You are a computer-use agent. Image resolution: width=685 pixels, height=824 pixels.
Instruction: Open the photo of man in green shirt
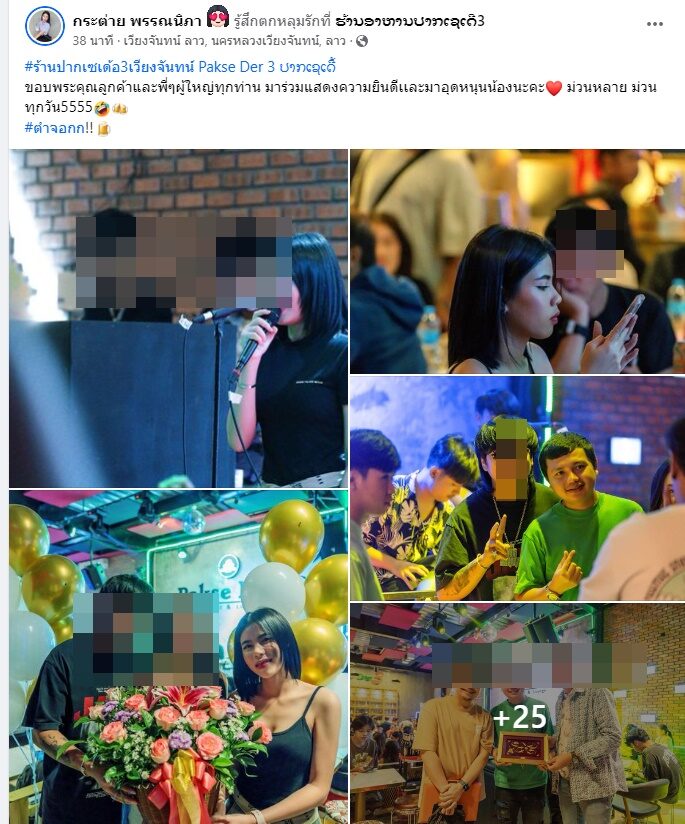517,488
